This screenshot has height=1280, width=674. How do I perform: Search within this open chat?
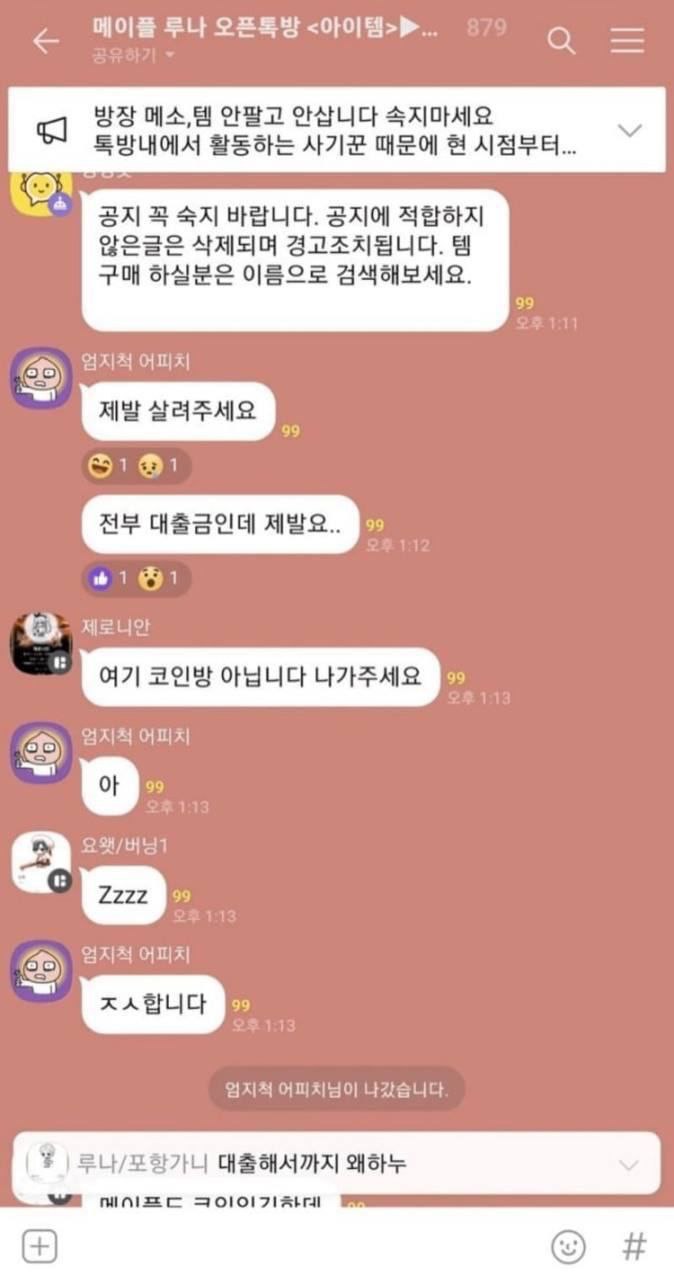[562, 41]
